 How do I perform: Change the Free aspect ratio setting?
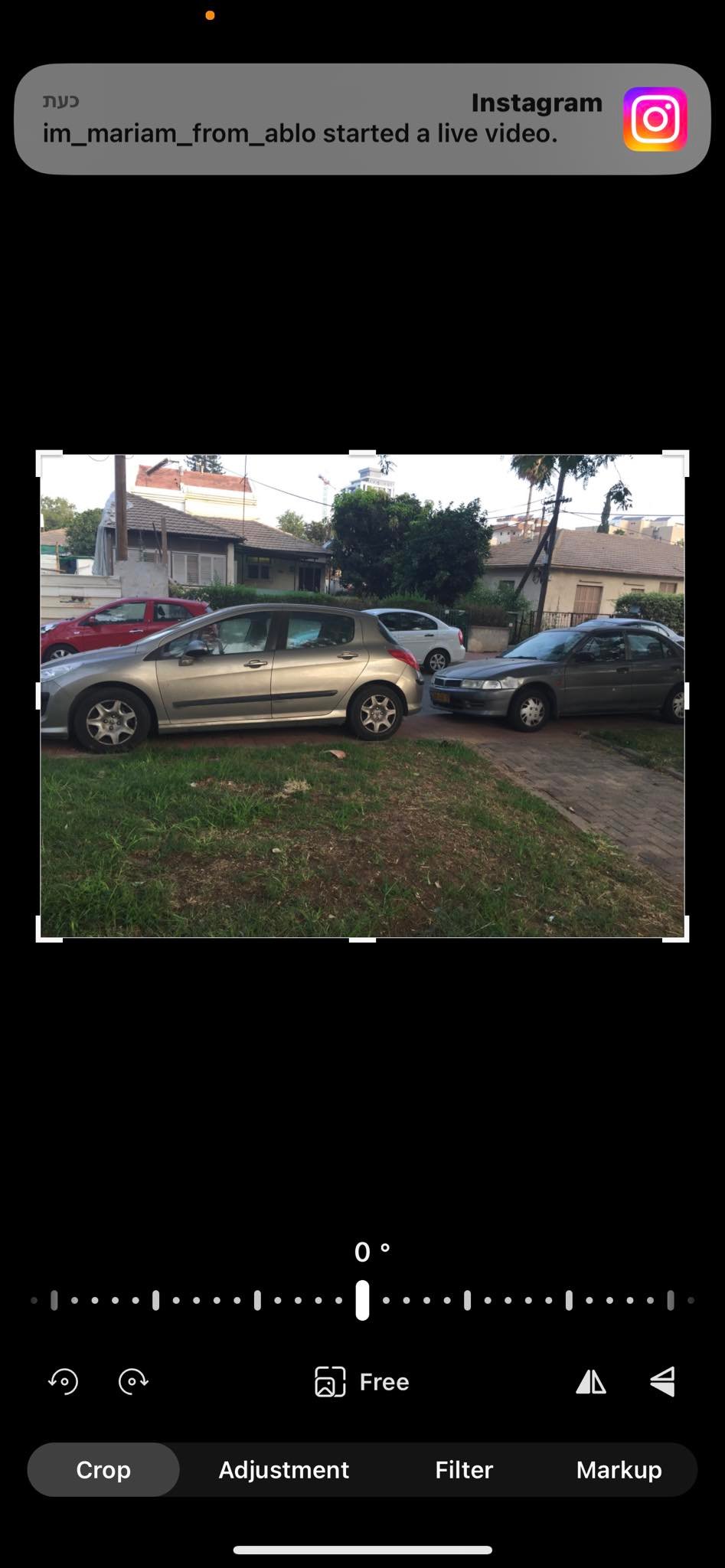pyautogui.click(x=362, y=1382)
